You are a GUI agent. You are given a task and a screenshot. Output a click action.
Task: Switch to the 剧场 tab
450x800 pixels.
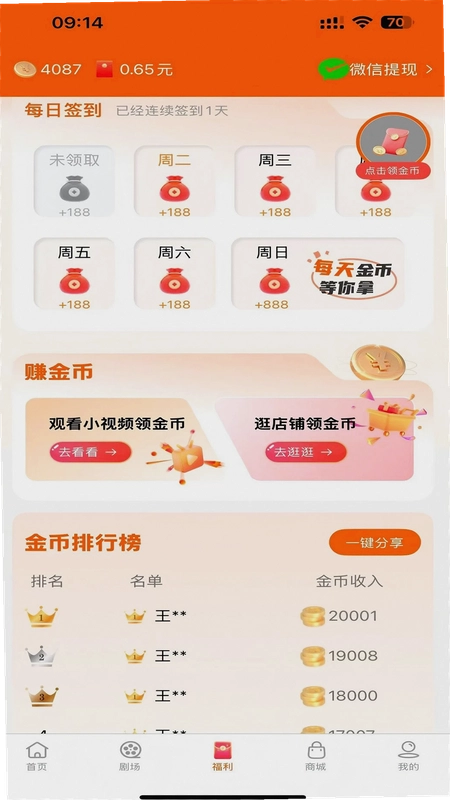point(130,756)
